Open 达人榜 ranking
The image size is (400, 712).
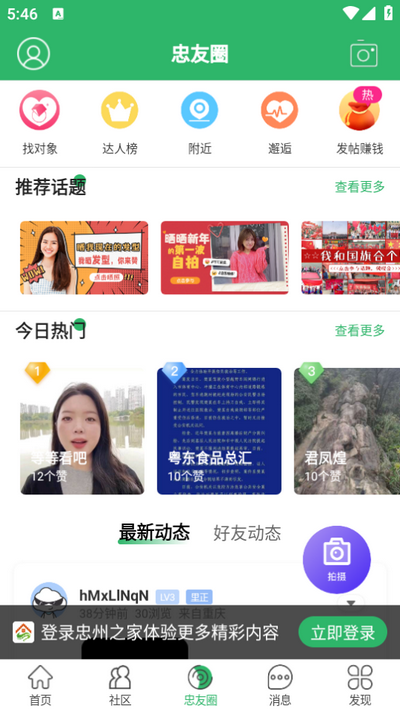pos(120,123)
